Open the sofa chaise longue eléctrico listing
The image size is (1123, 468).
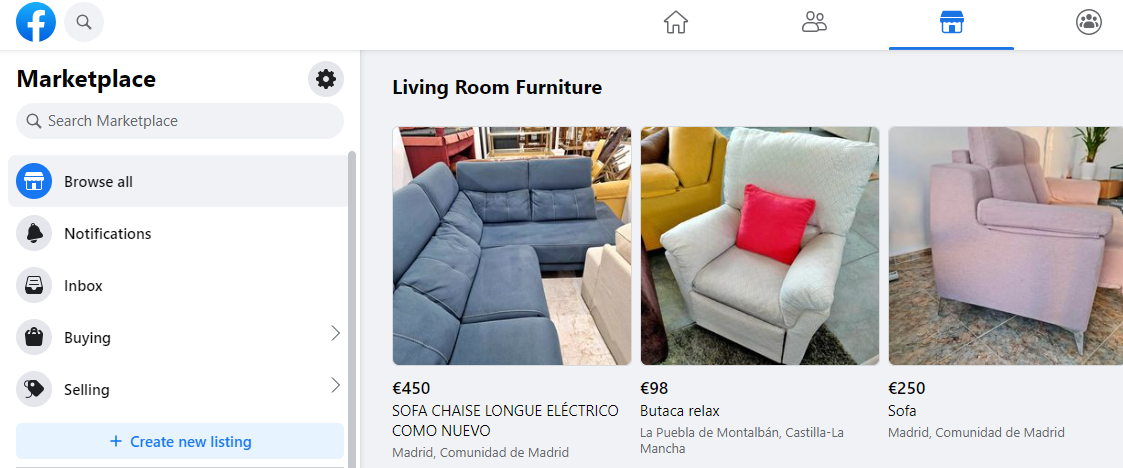click(x=512, y=246)
